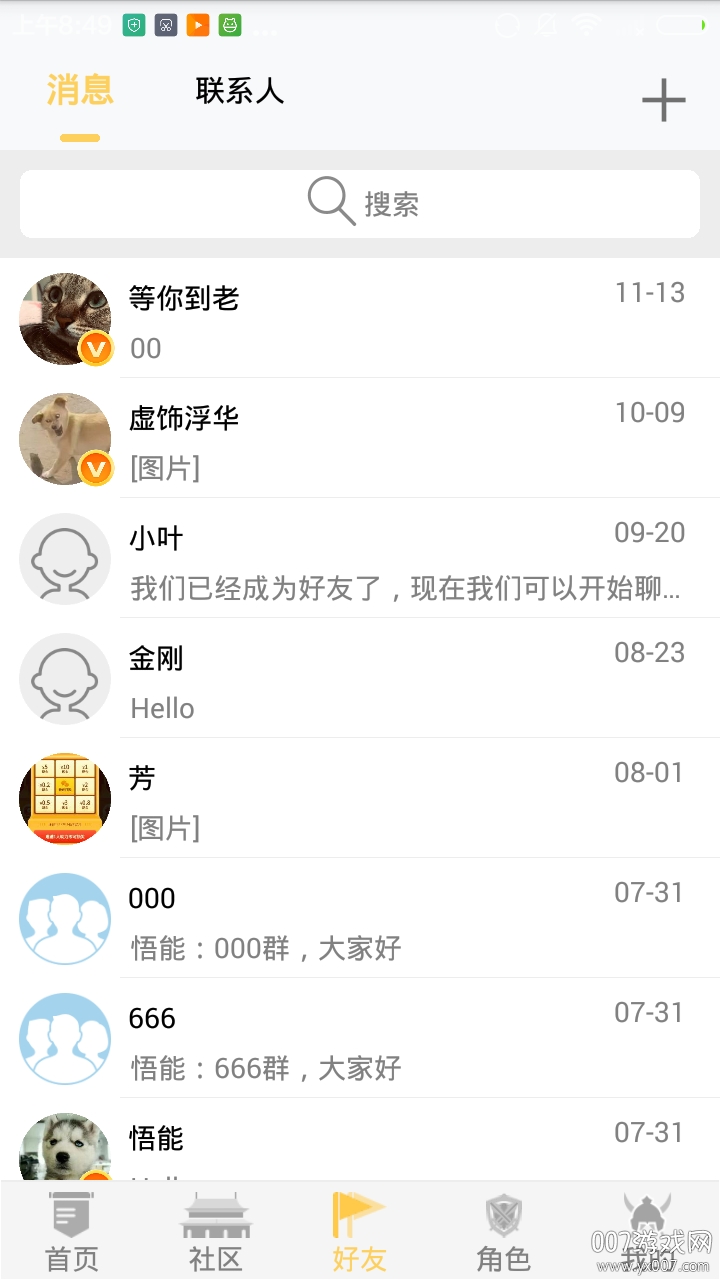
Task: Tap the plus icon to add a contact
Action: coord(663,99)
